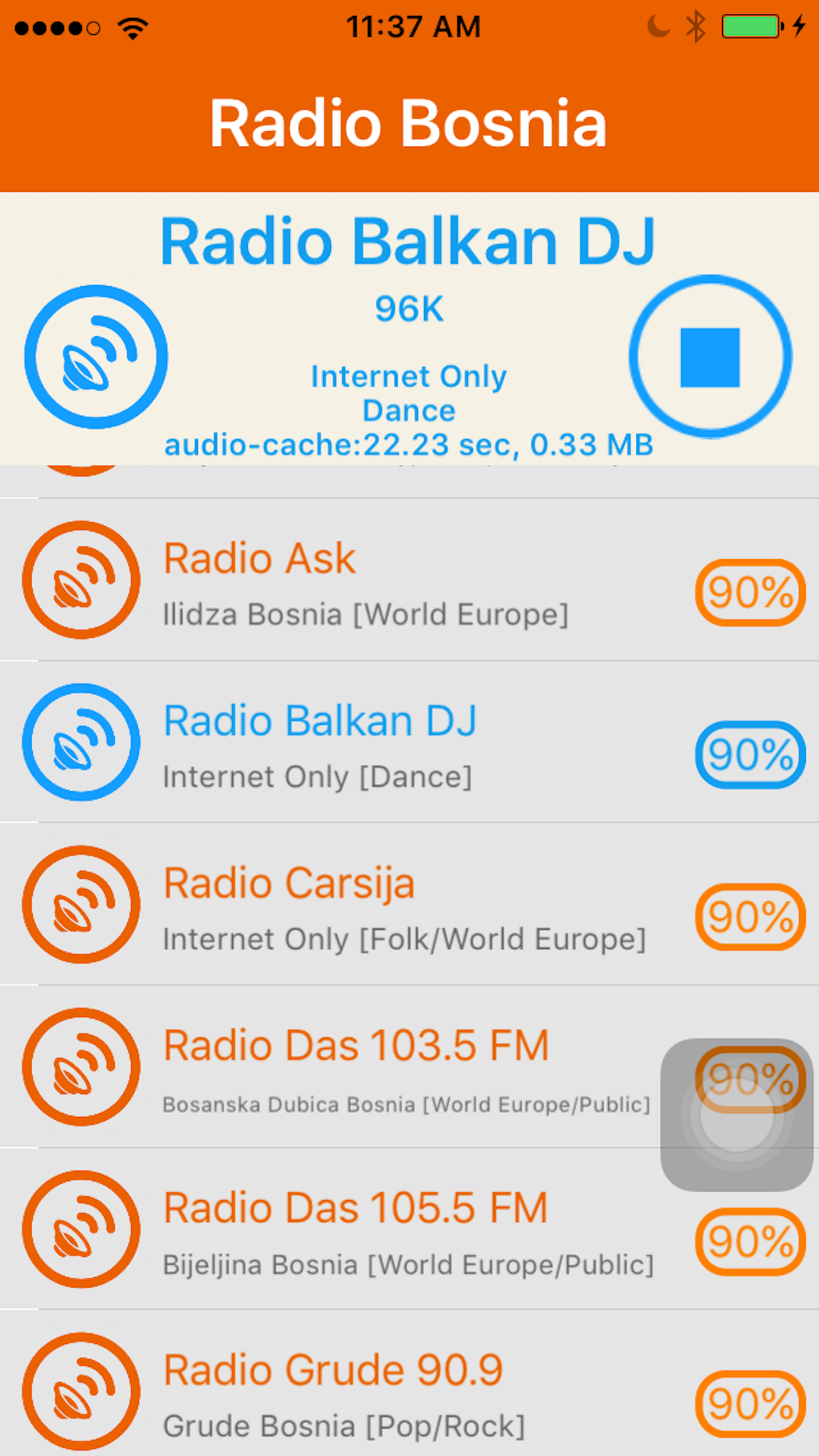Tap the blue speaker icon in player
819x1456 pixels.
pos(96,357)
